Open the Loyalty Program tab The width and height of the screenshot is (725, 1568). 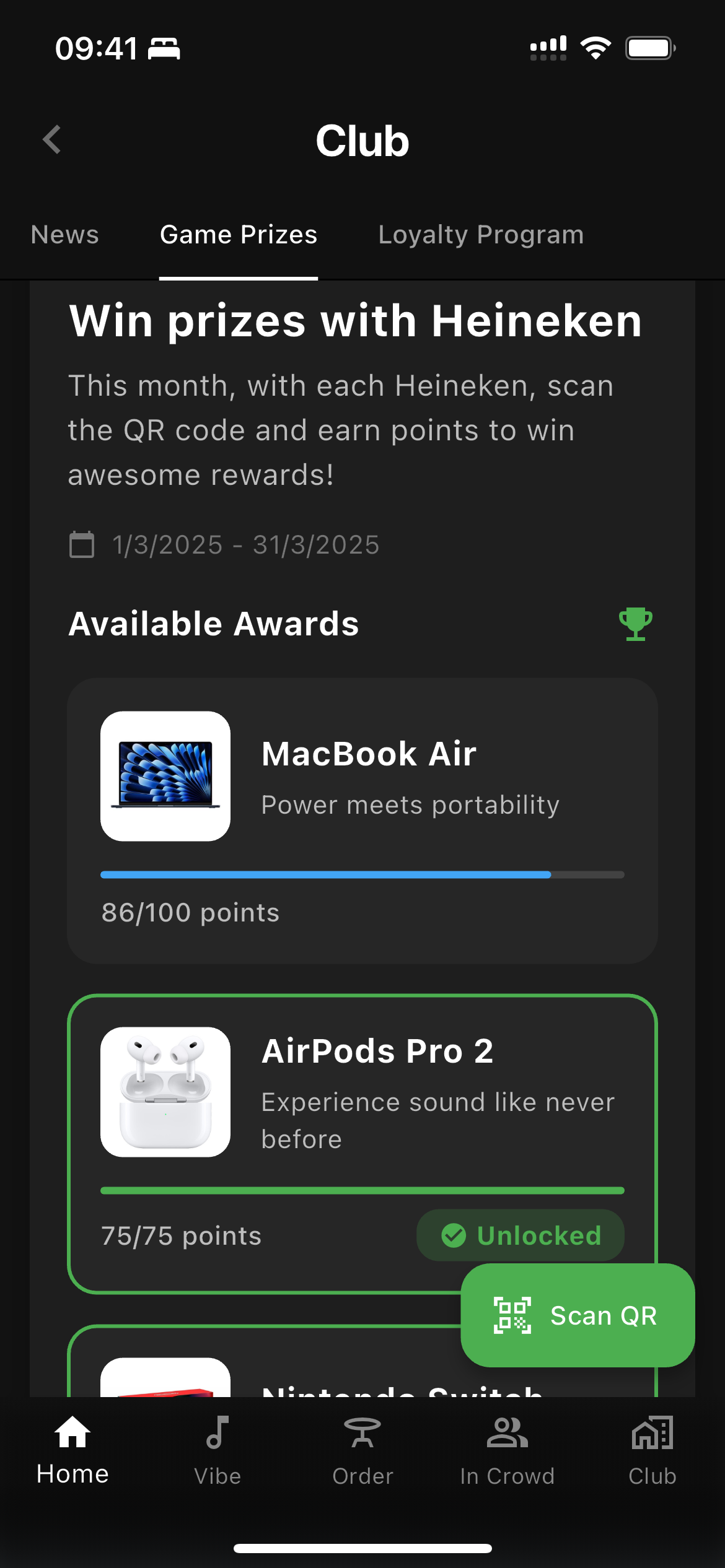[481, 235]
